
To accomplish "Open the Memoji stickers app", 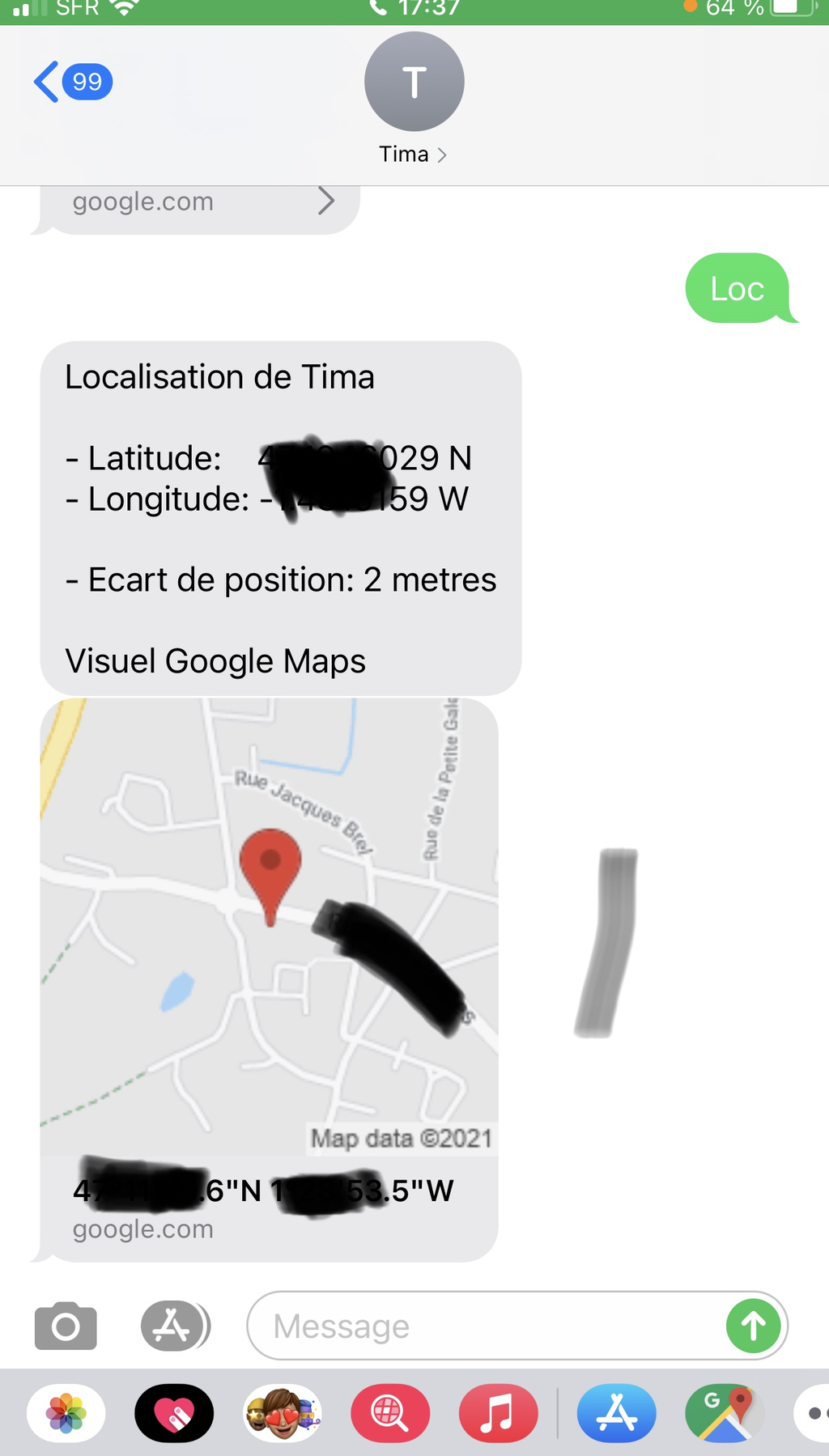I will 283,1413.
